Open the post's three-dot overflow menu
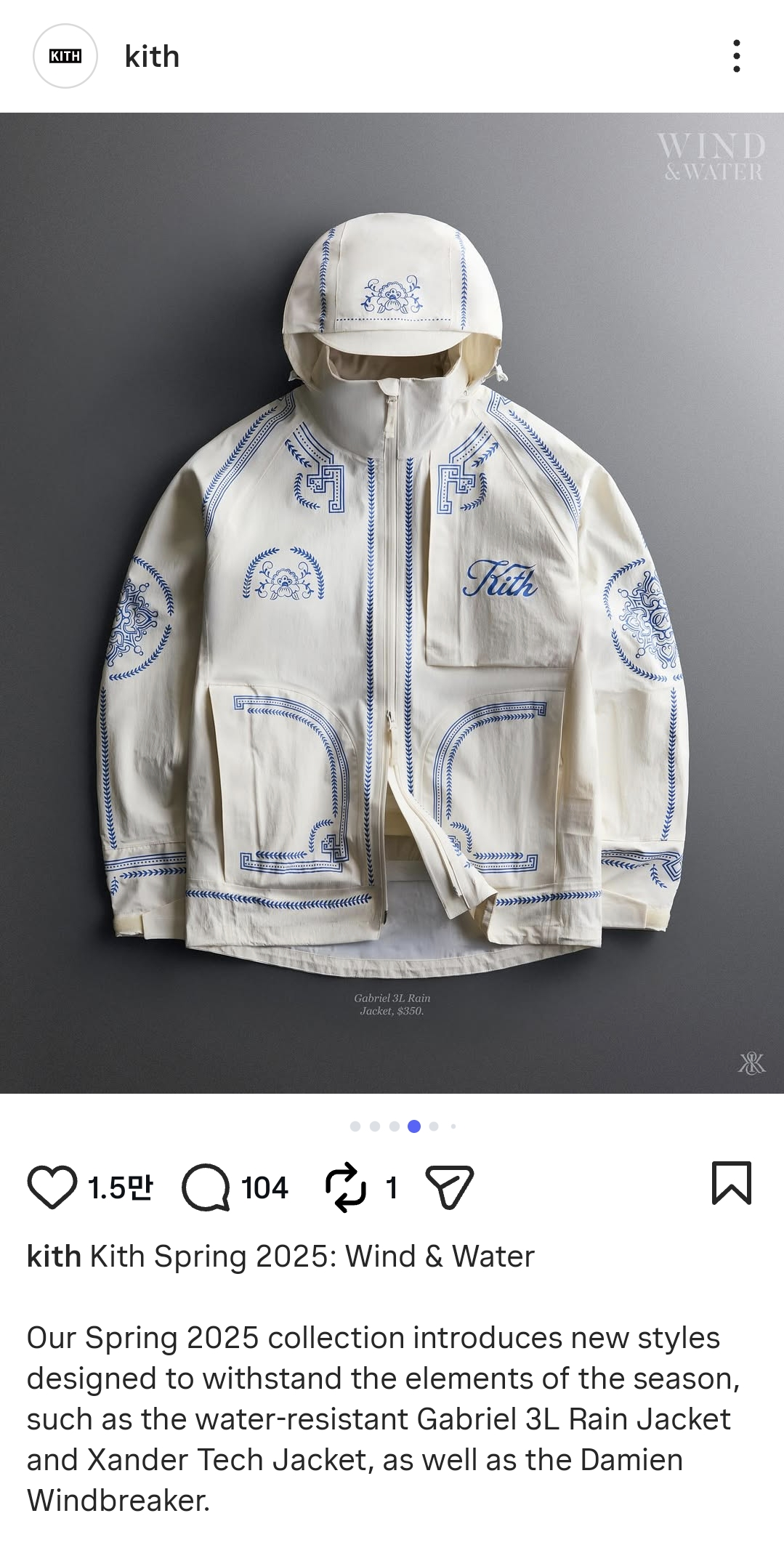The width and height of the screenshot is (784, 1545). pyautogui.click(x=736, y=56)
